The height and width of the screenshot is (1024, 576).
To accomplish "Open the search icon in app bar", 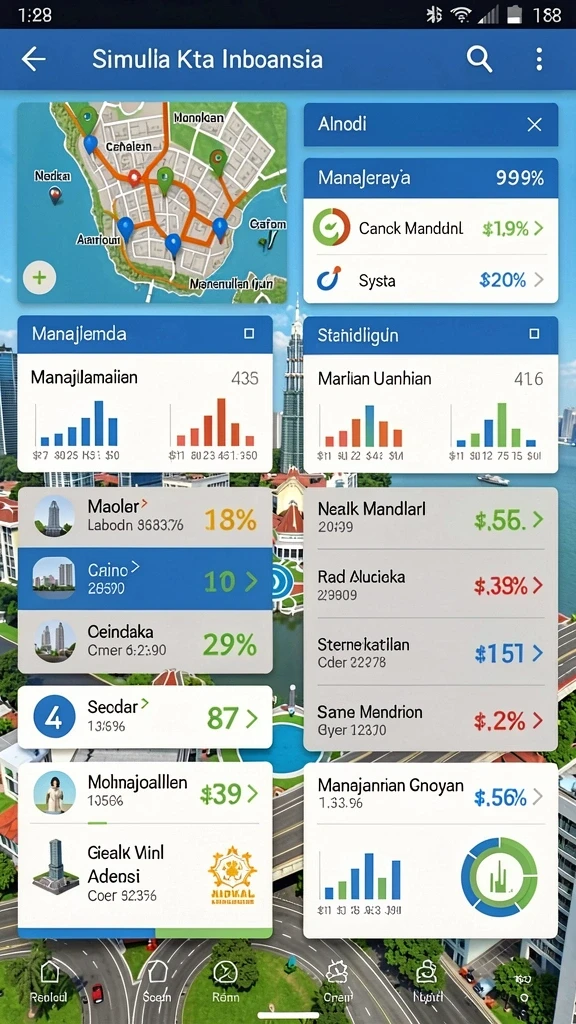I will point(479,59).
